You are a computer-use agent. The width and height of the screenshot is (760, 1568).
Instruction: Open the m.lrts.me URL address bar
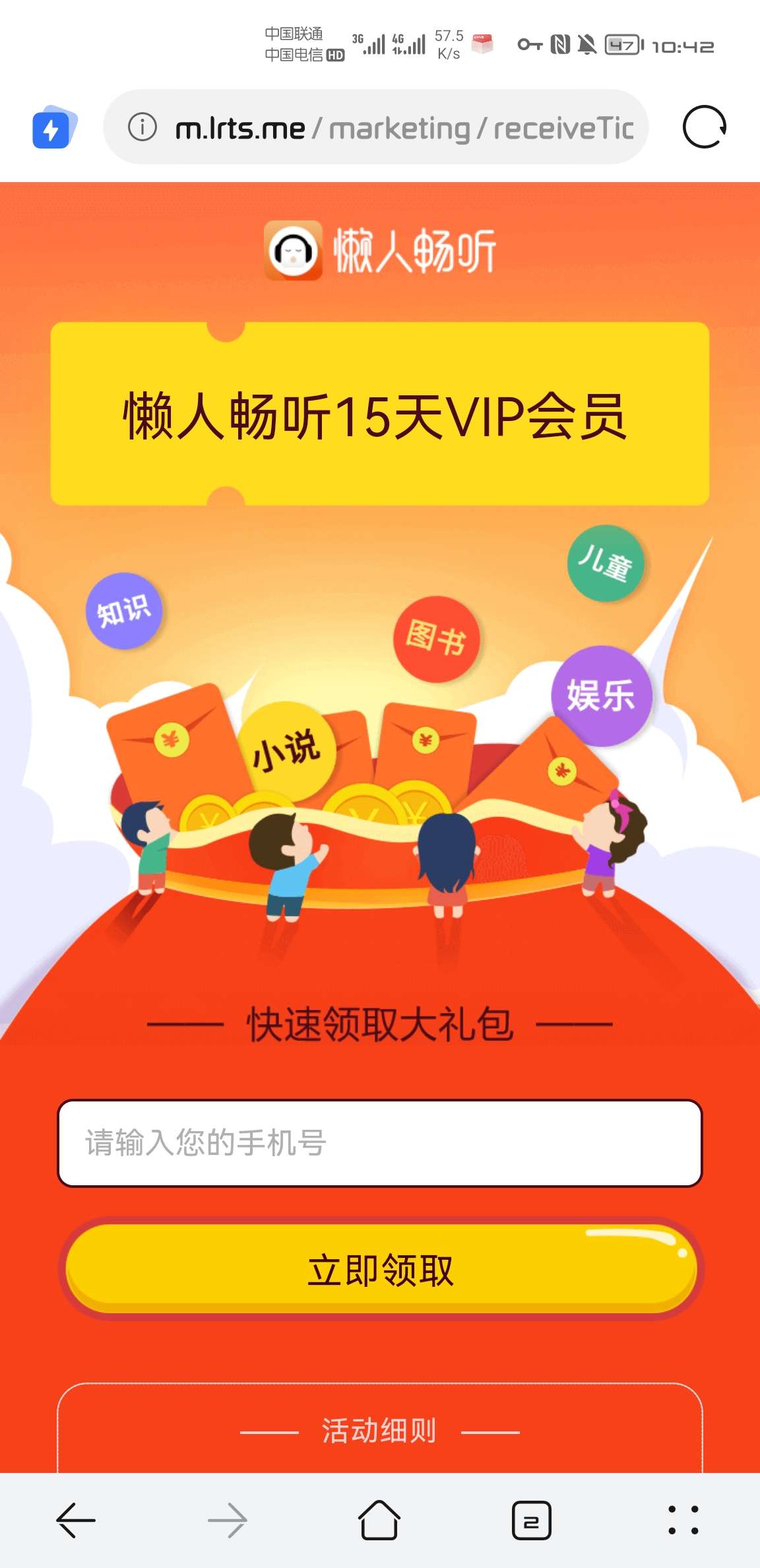(x=402, y=128)
